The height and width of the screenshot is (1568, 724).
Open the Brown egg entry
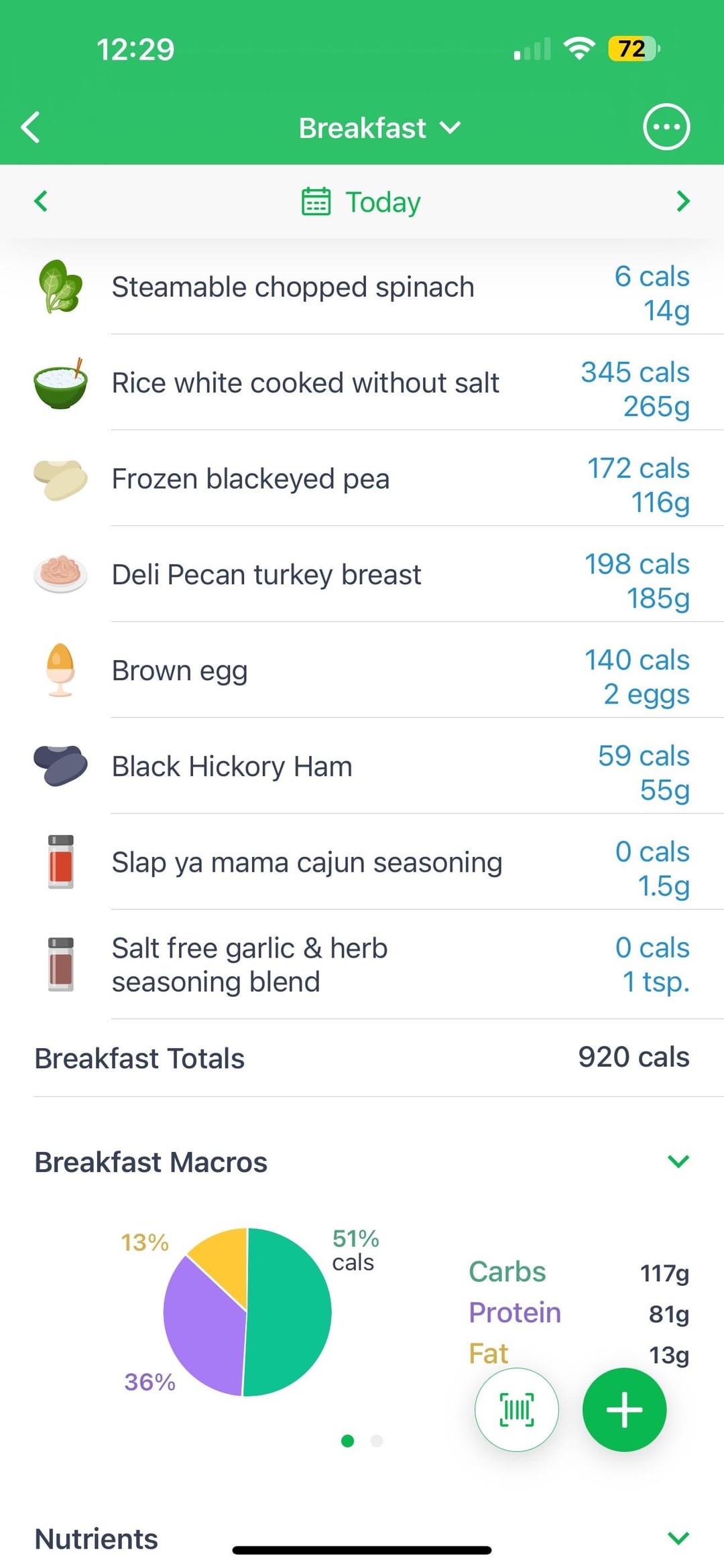pyautogui.click(x=362, y=670)
